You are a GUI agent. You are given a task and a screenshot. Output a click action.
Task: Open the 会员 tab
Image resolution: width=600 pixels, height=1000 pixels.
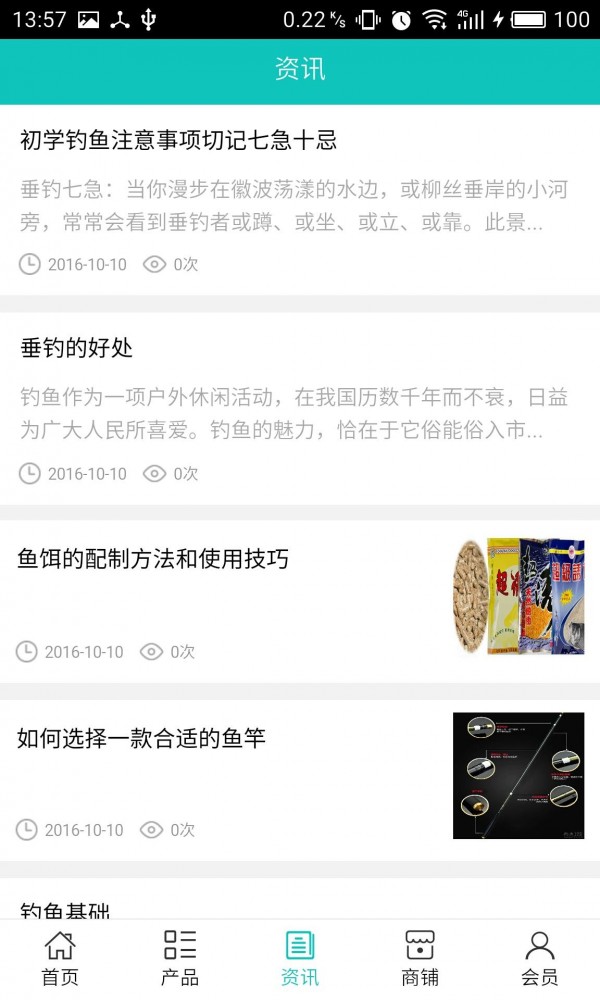click(x=540, y=958)
